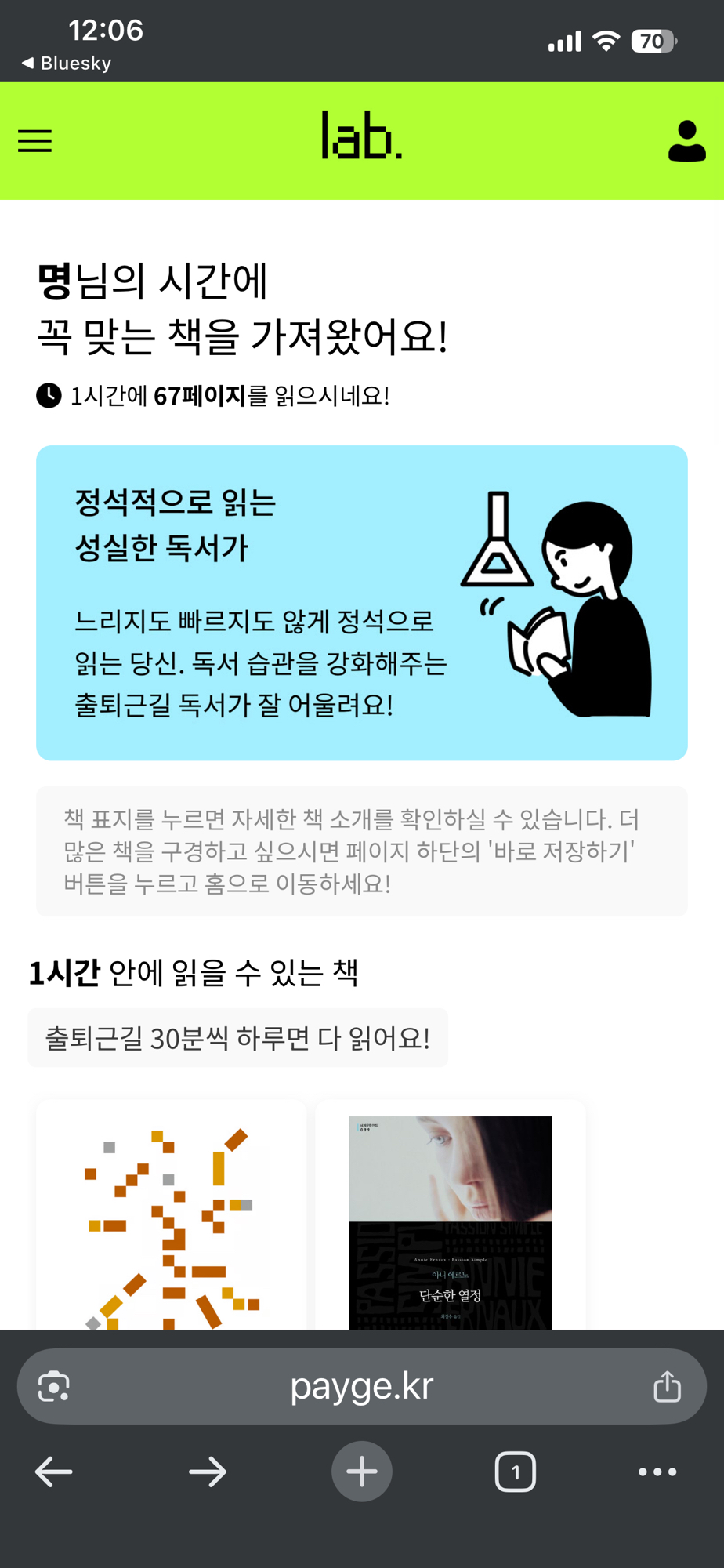Image resolution: width=724 pixels, height=1568 pixels.
Task: Go forward in the browser
Action: 208,1472
